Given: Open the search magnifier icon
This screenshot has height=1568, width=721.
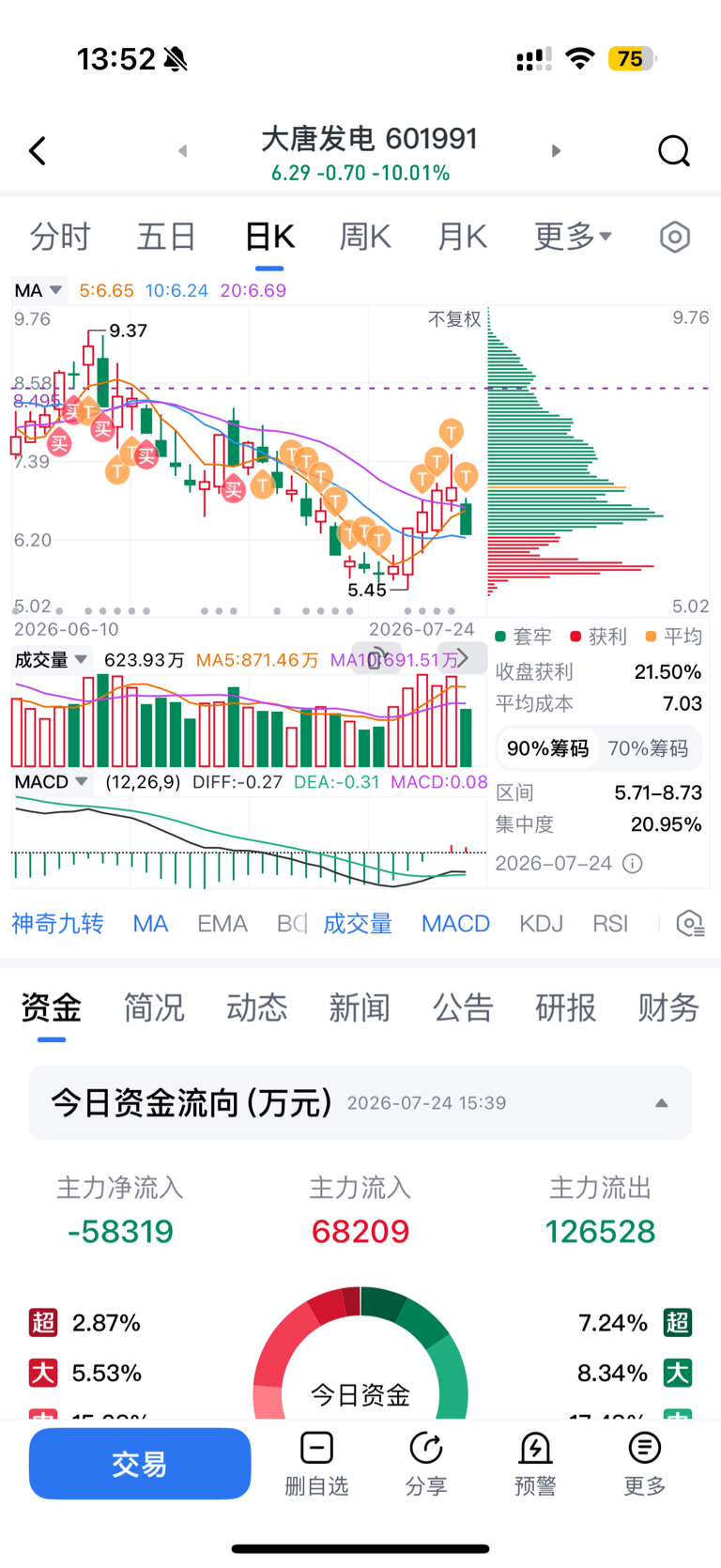Looking at the screenshot, I should [673, 150].
